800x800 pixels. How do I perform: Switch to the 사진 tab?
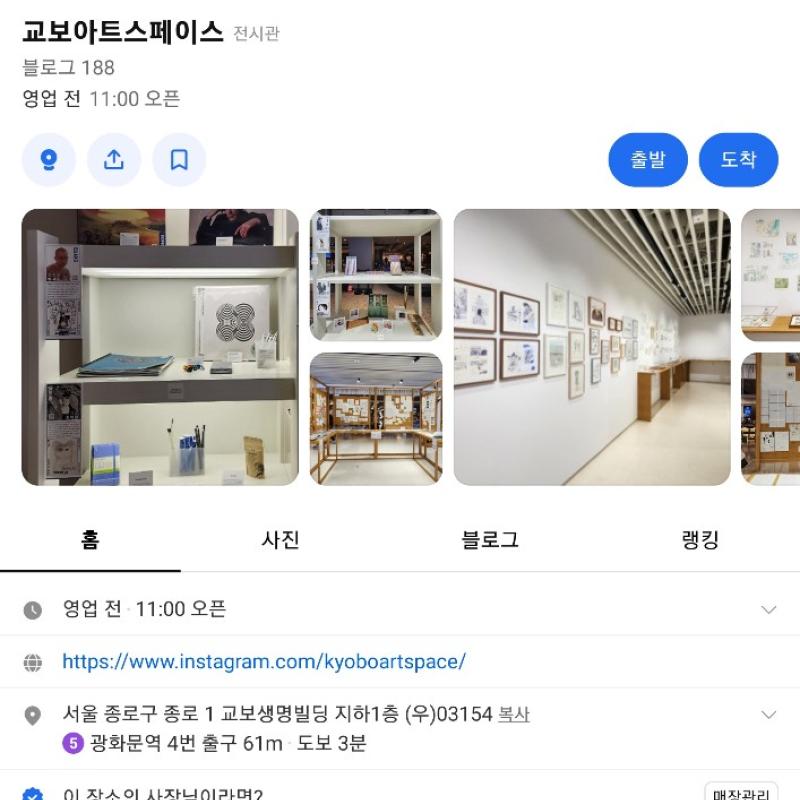tap(280, 541)
